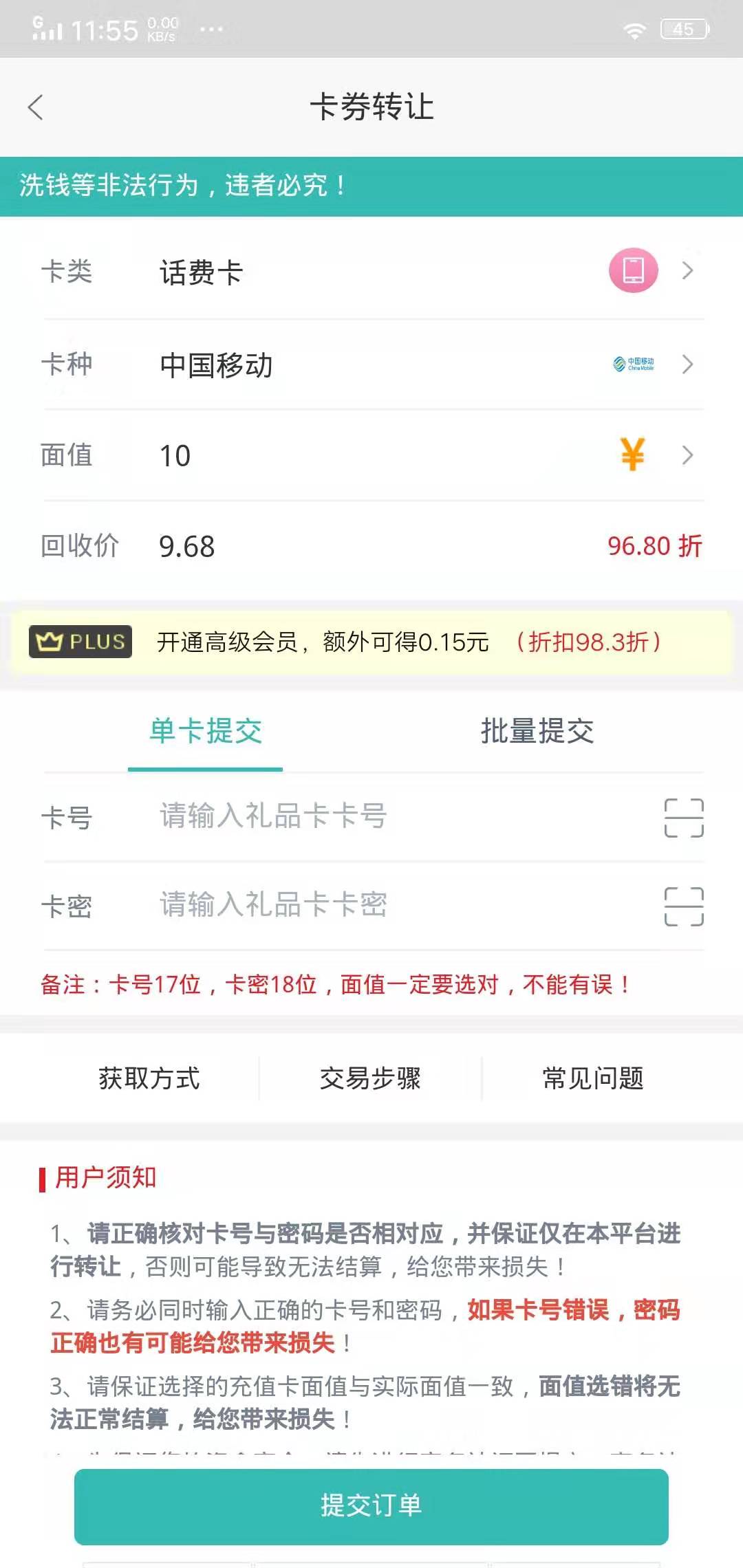
Task: Click the 请输入礼品卡卡号 input field
Action: 310,818
